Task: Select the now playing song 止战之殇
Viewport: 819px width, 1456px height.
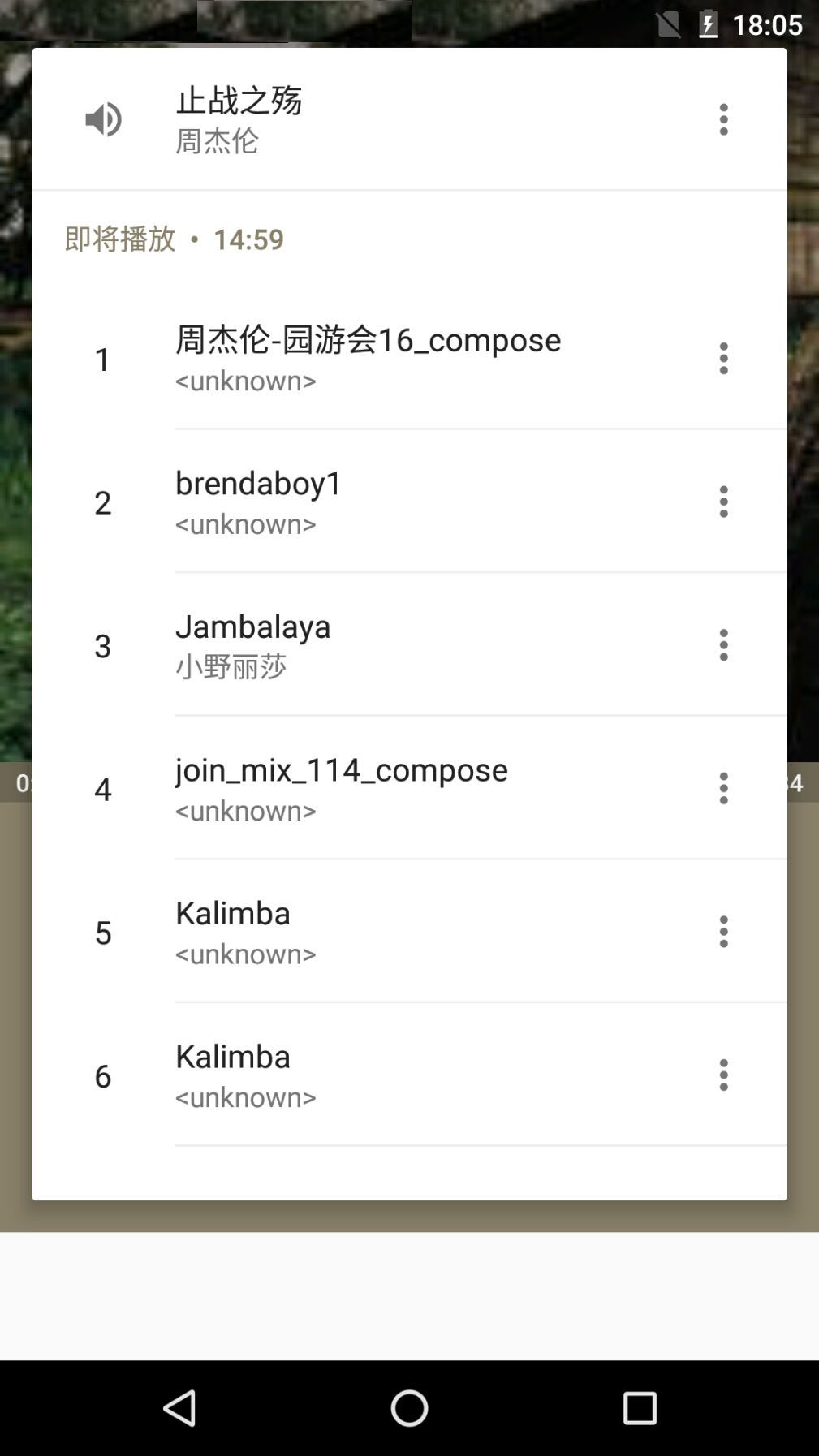Action: [367, 119]
